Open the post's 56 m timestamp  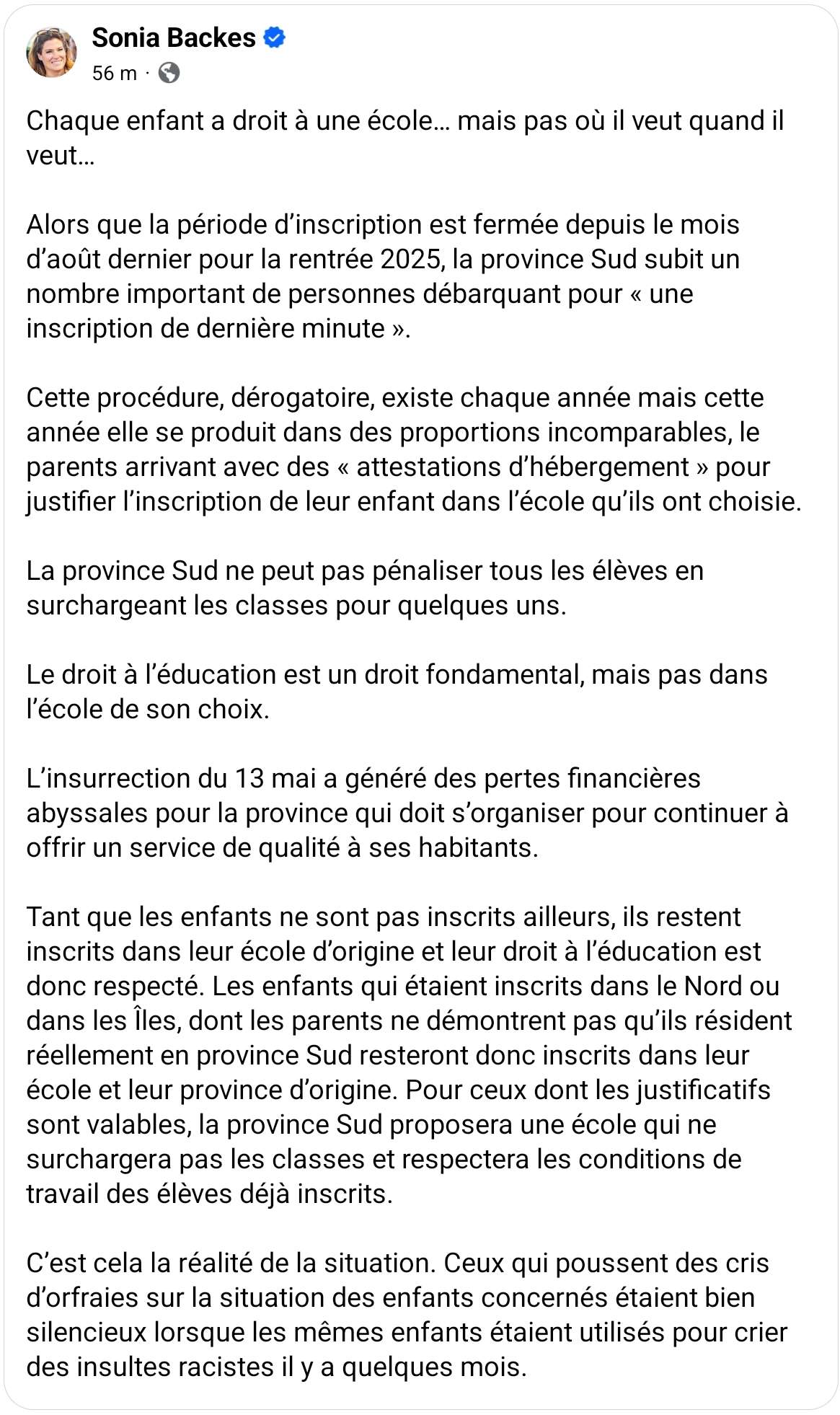pos(114,73)
